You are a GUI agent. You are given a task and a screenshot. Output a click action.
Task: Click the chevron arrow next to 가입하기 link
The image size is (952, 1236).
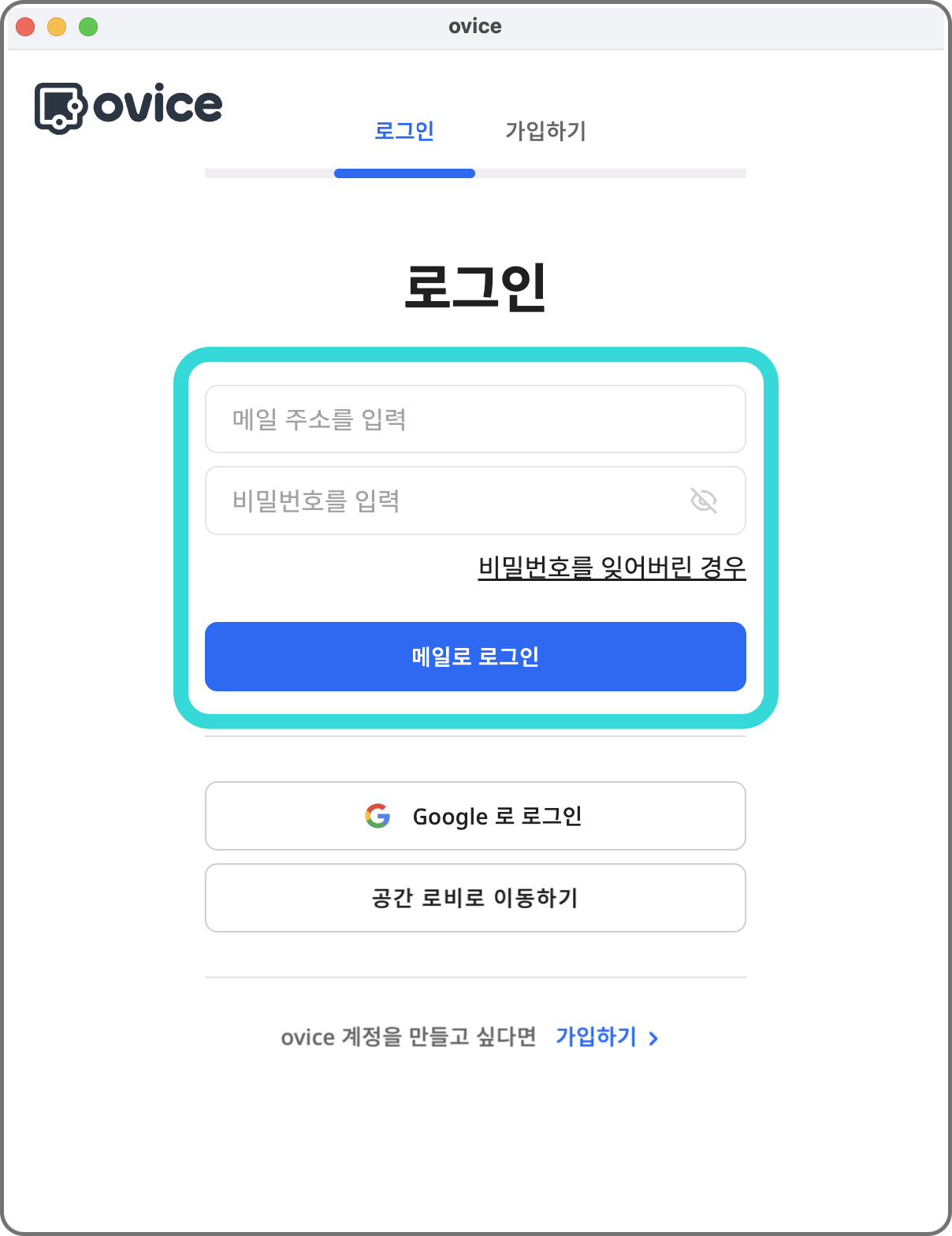(x=653, y=1039)
